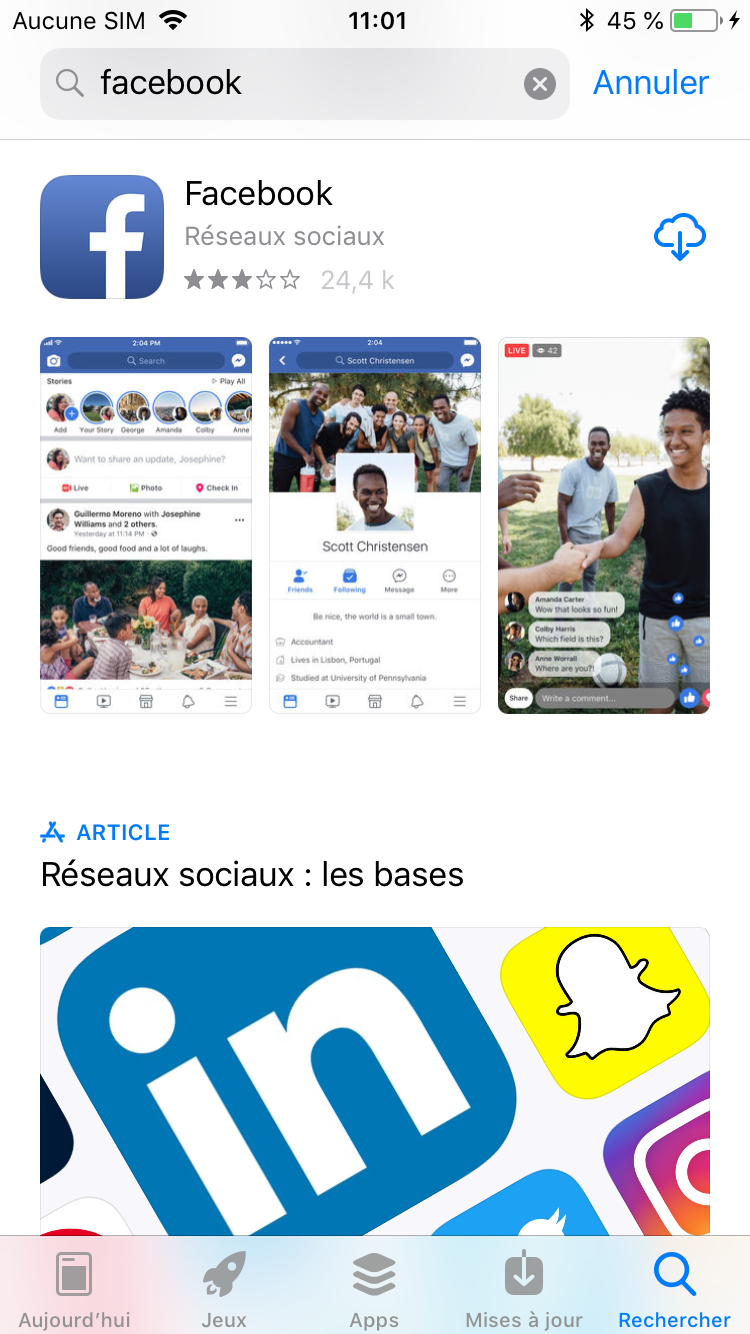The height and width of the screenshot is (1334, 750).
Task: Select the Rechercher magnifier icon
Action: click(673, 1273)
